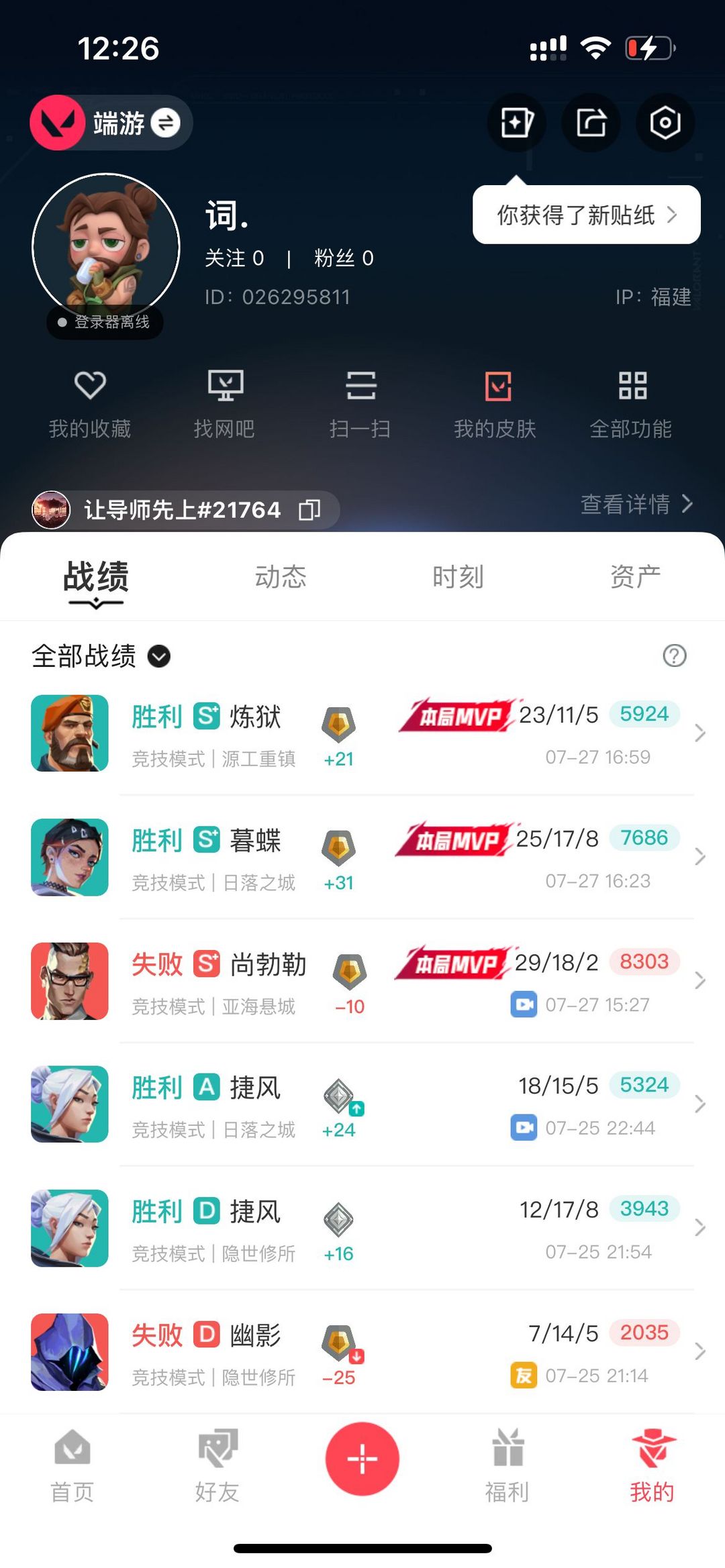Switch to 动态 tab
This screenshot has height=1568, width=725.
[x=281, y=577]
